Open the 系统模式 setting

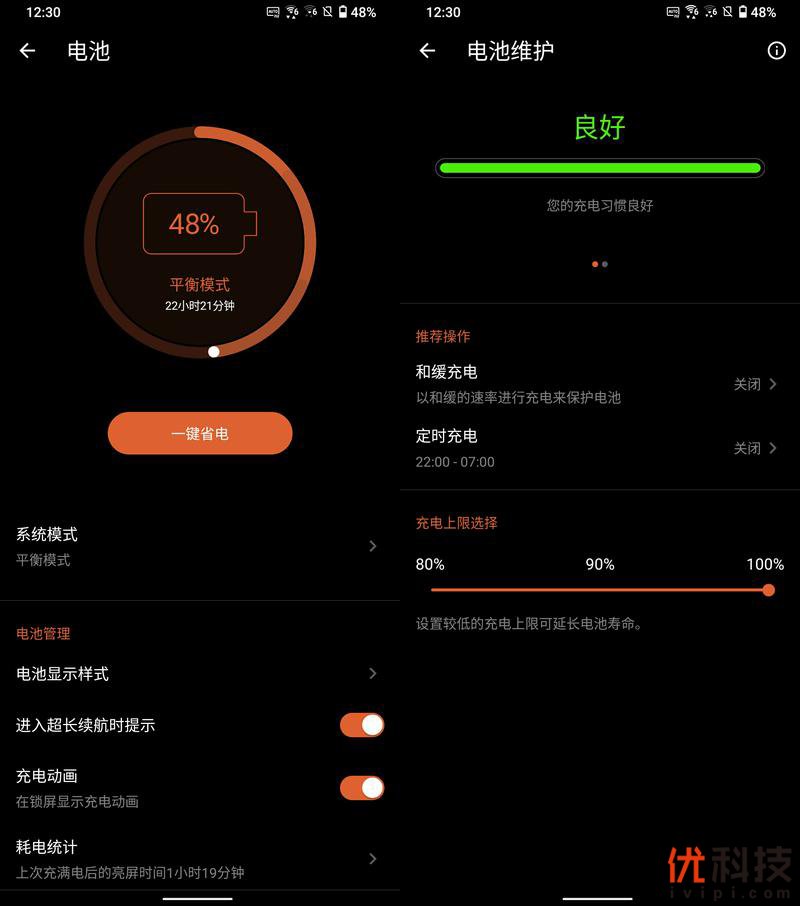click(200, 546)
